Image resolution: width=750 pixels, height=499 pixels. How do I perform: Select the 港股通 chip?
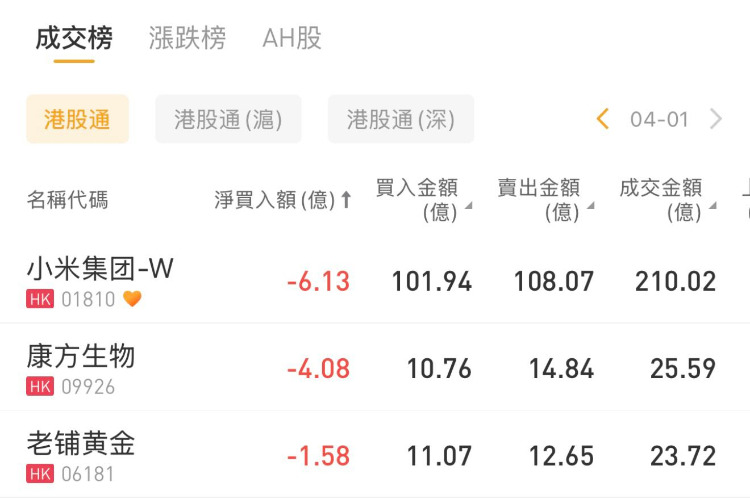(x=77, y=120)
